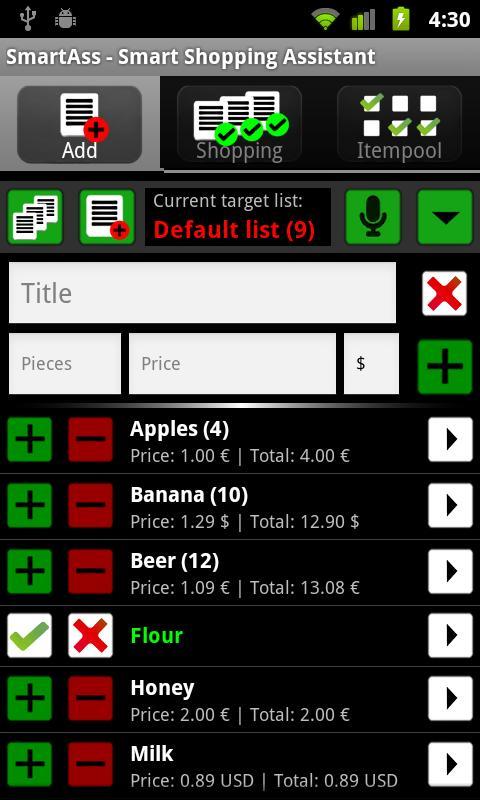The image size is (480, 800).
Task: Open details arrow for Beer
Action: 450,571
